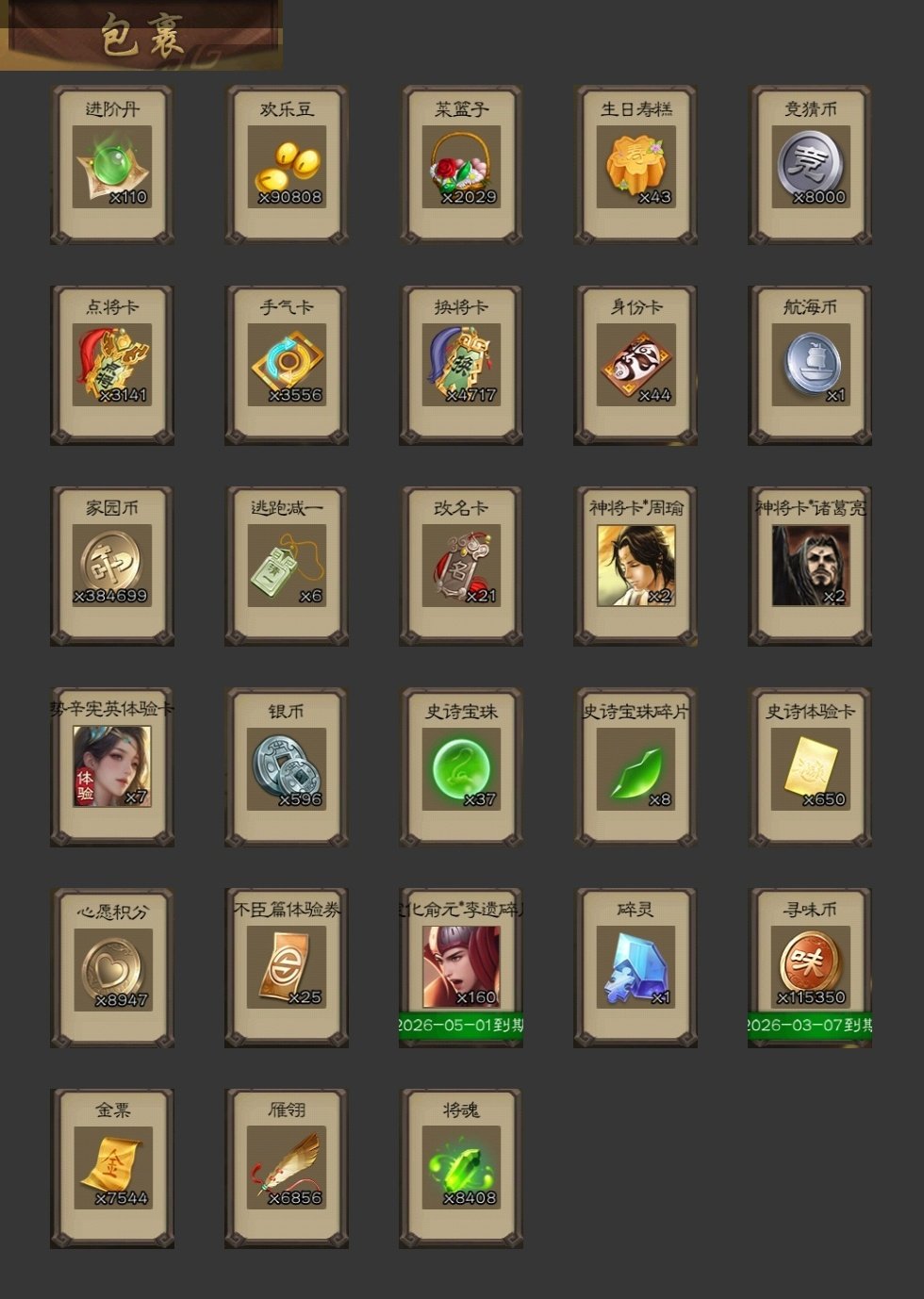View the 神将卡*周瑜 card
The width and height of the screenshot is (924, 1299).
[635, 567]
